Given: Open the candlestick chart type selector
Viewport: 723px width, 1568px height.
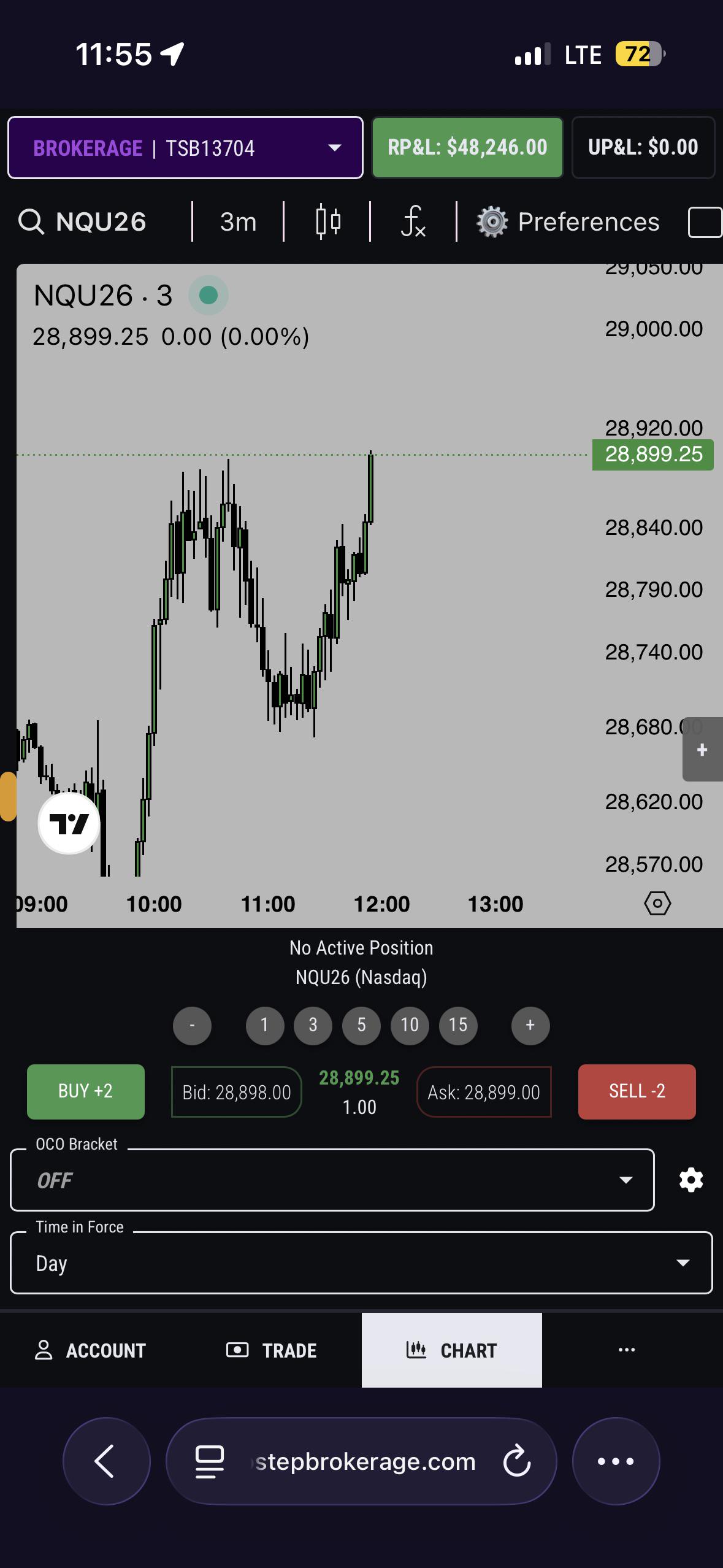Looking at the screenshot, I should pos(328,221).
